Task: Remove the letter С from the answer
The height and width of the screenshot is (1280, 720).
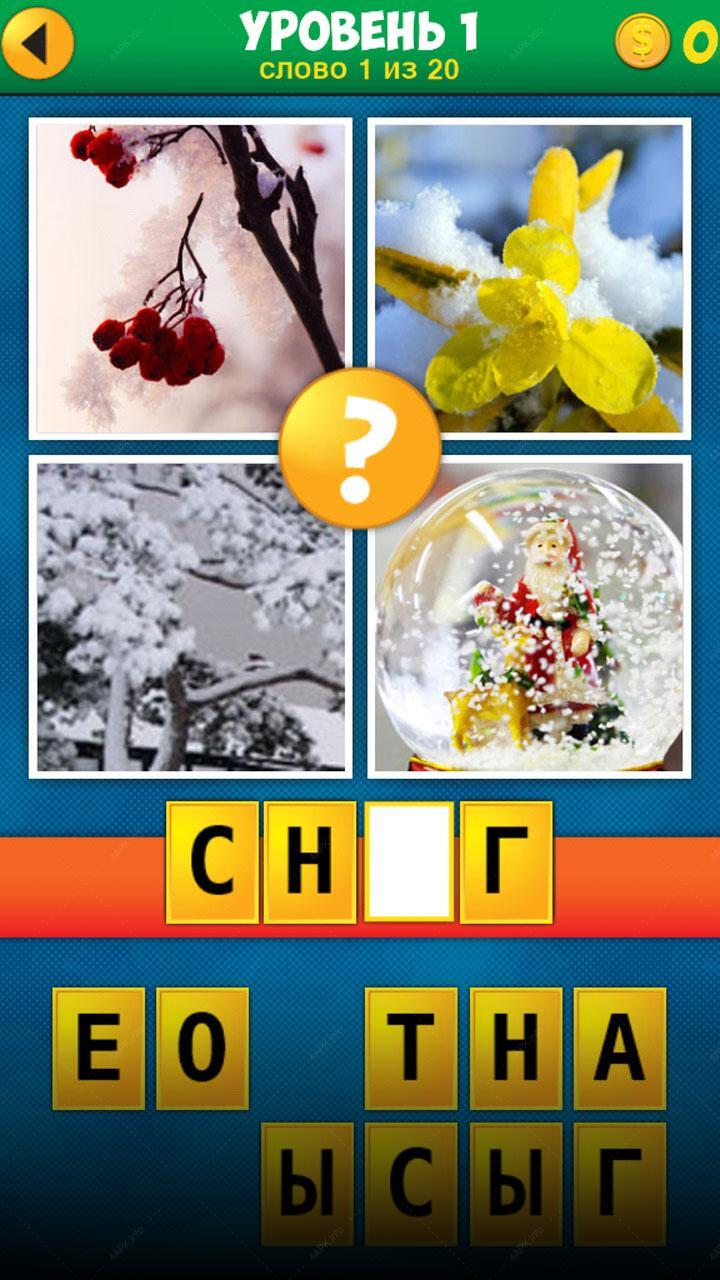Action: click(x=212, y=862)
